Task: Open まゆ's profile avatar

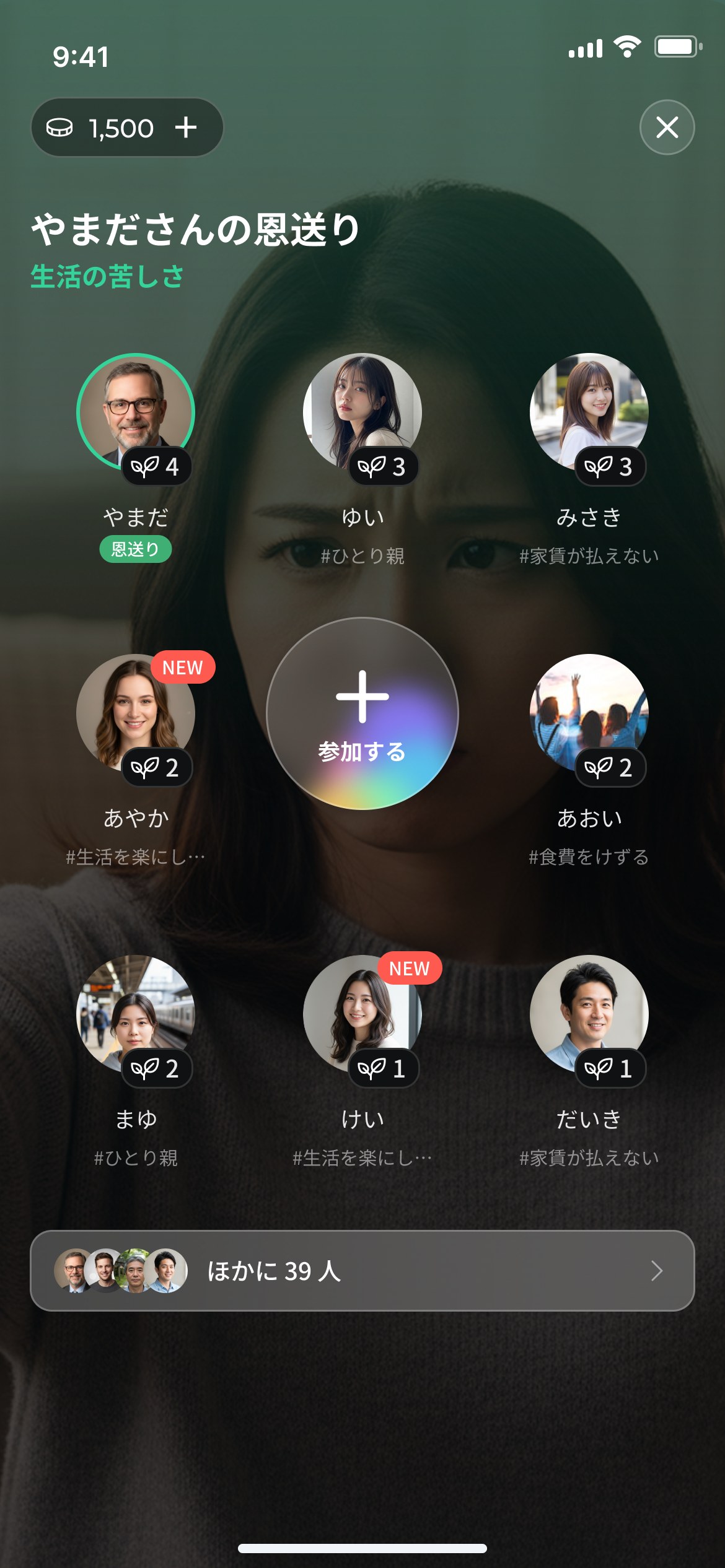Action: tap(136, 1014)
